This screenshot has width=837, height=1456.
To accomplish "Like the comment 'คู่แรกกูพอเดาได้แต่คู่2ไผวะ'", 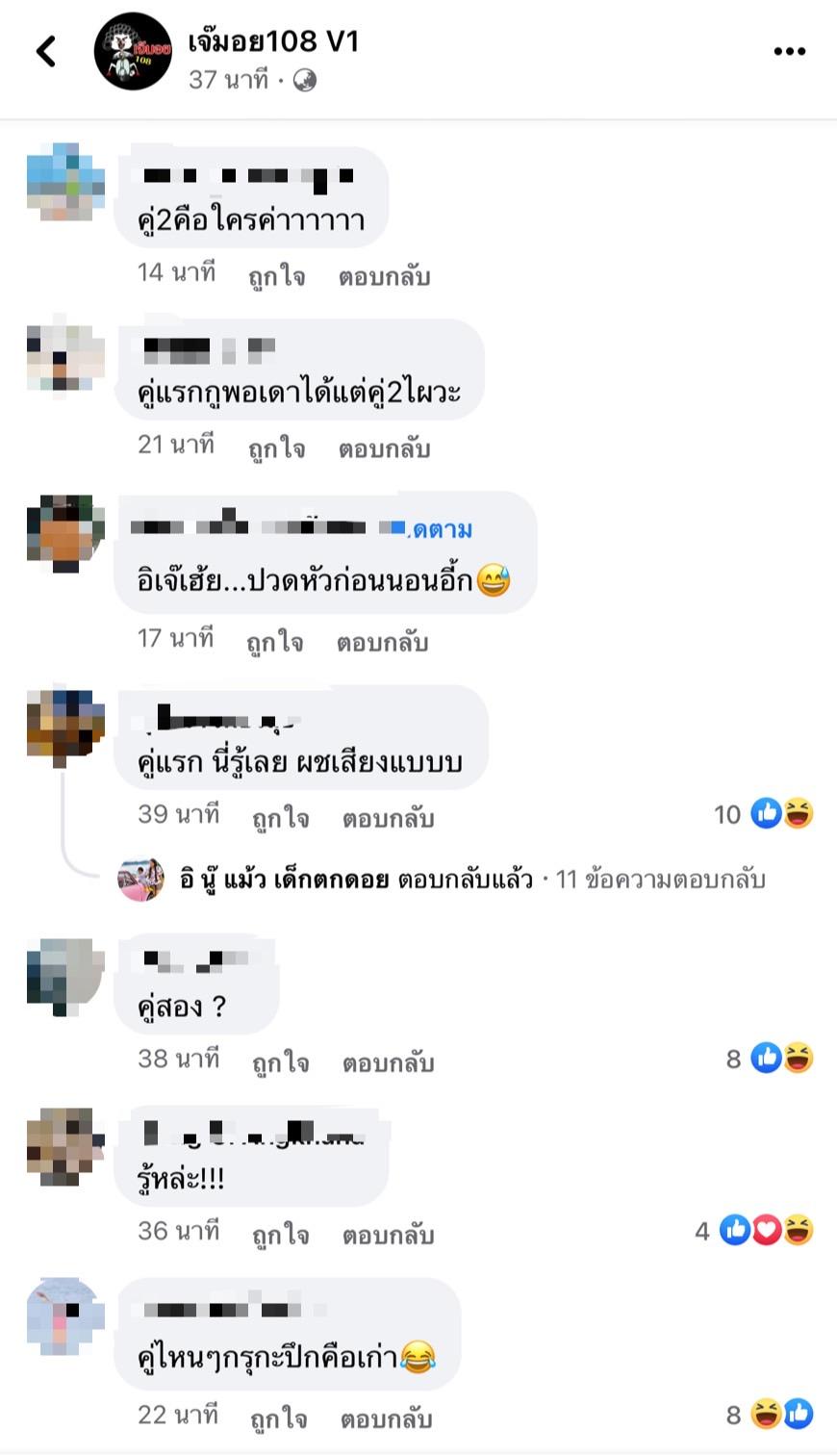I will point(277,449).
